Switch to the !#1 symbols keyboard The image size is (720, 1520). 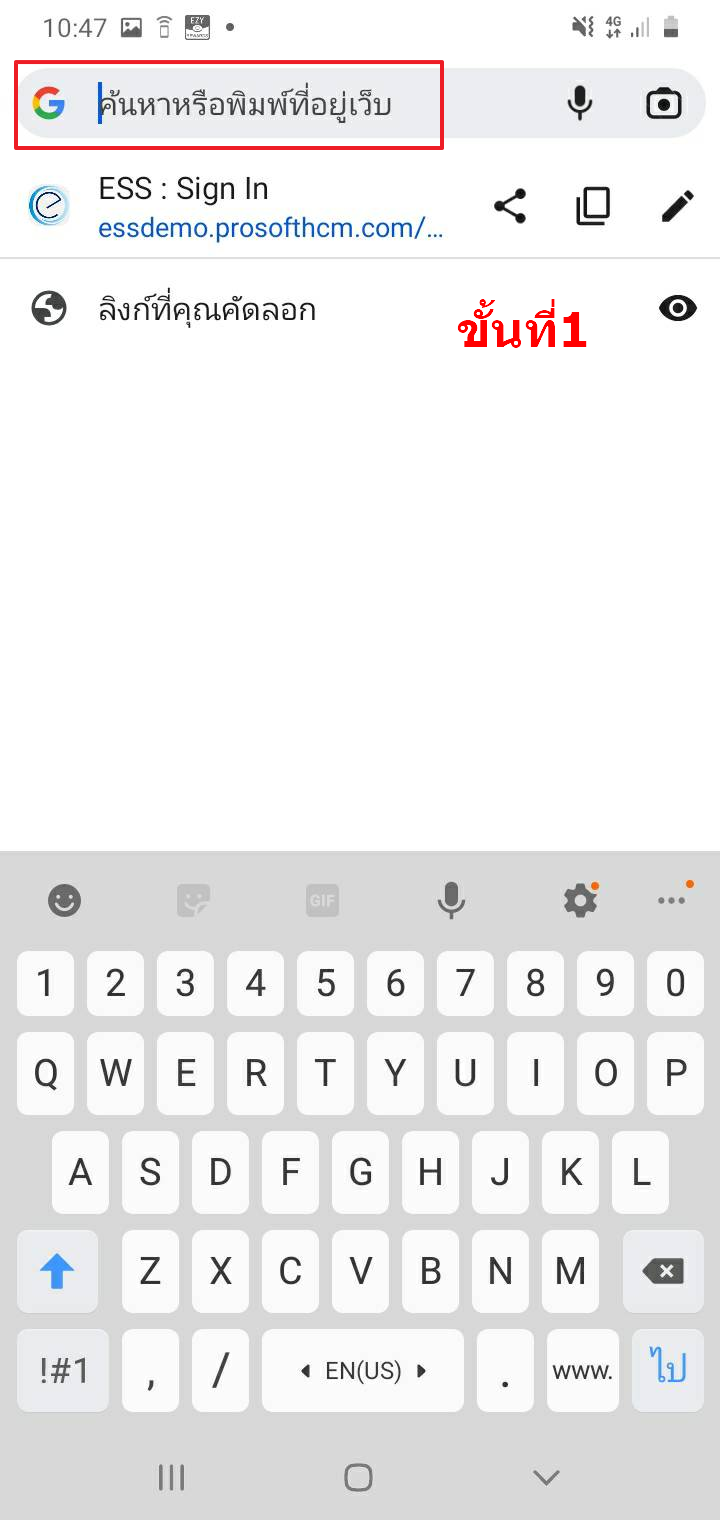click(63, 1370)
